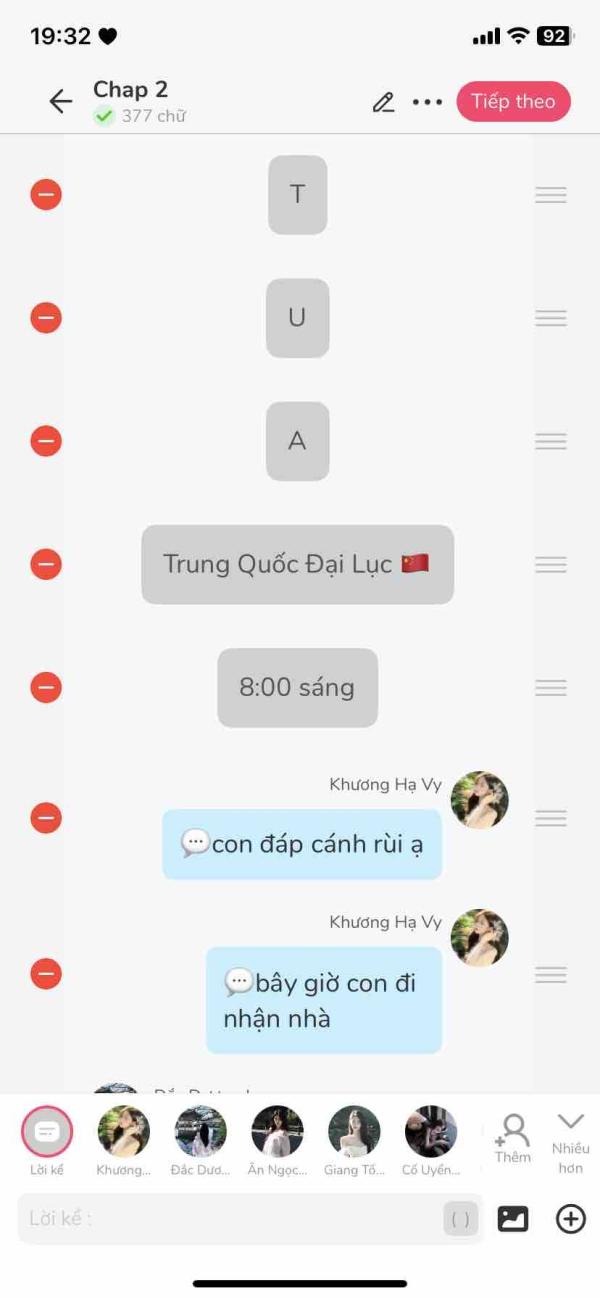The width and height of the screenshot is (600, 1299).
Task: Remove the "Trung Quốc Đại Lục" bubble
Action: [46, 564]
